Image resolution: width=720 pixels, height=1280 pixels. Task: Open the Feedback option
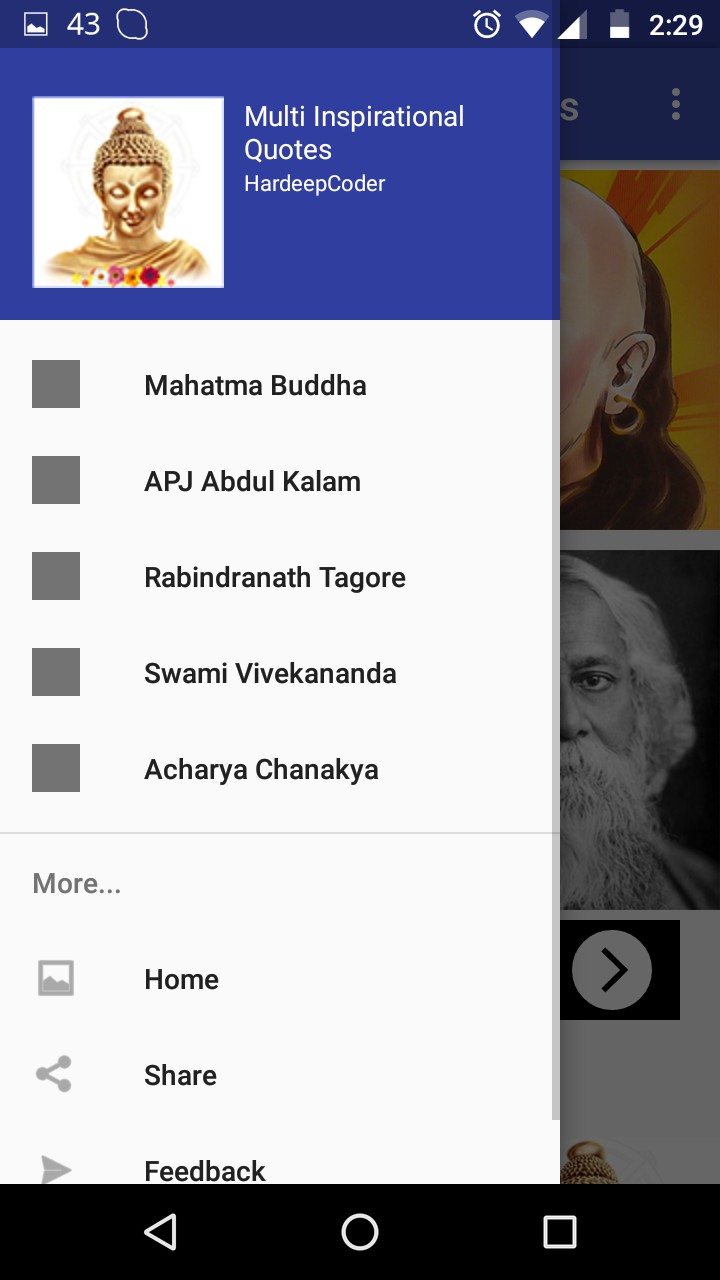pyautogui.click(x=204, y=1168)
